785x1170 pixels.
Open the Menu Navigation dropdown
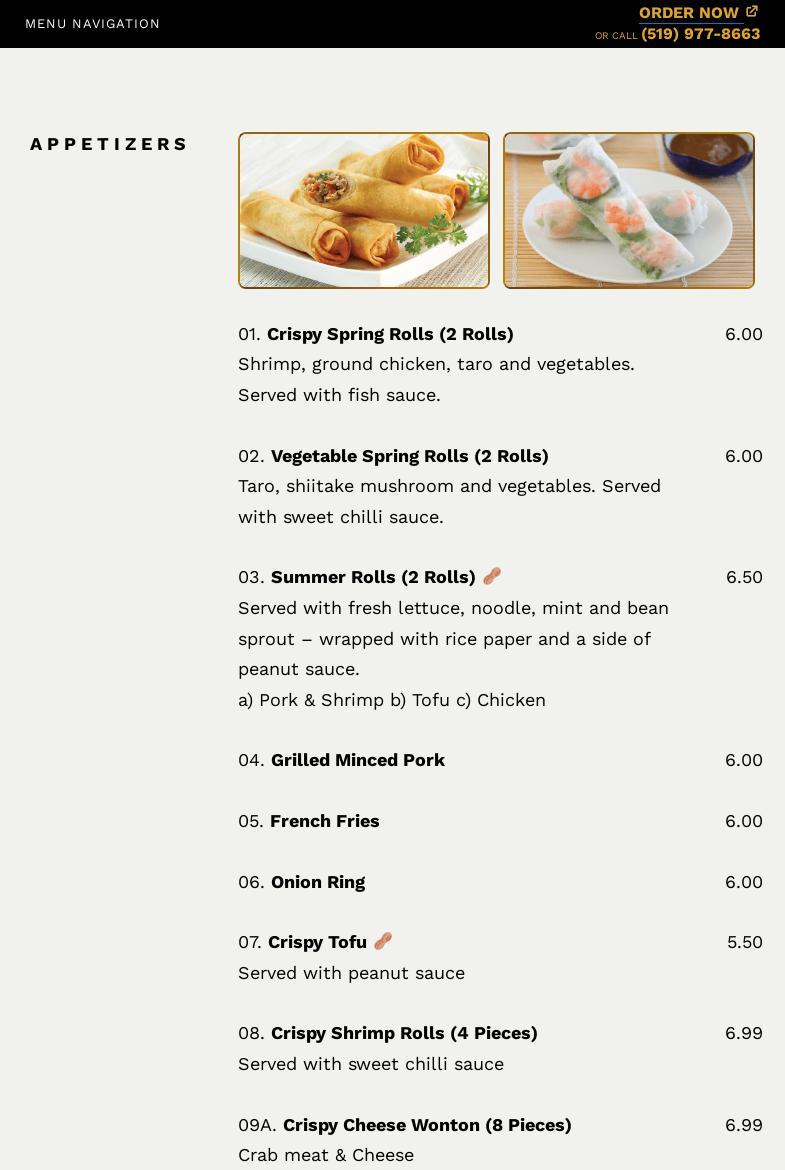tap(92, 24)
